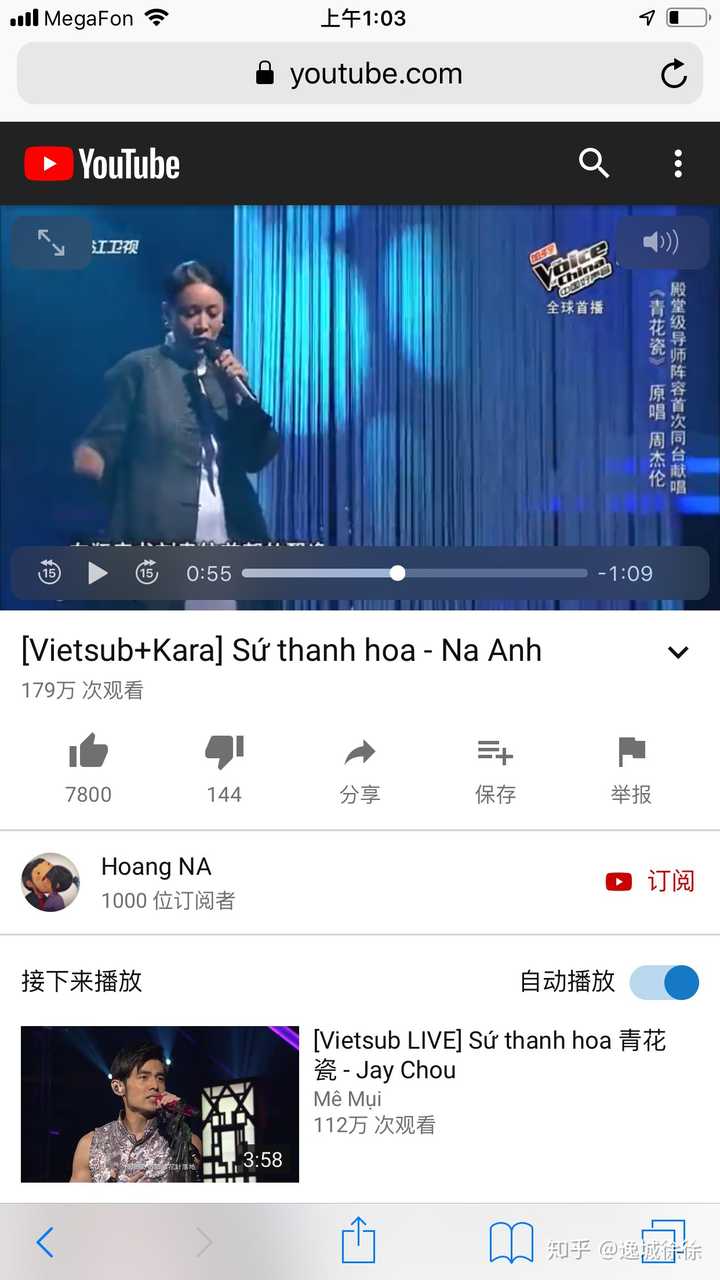Subscribe to Hoang NA (订阅)
This screenshot has width=720, height=1280.
pos(650,881)
